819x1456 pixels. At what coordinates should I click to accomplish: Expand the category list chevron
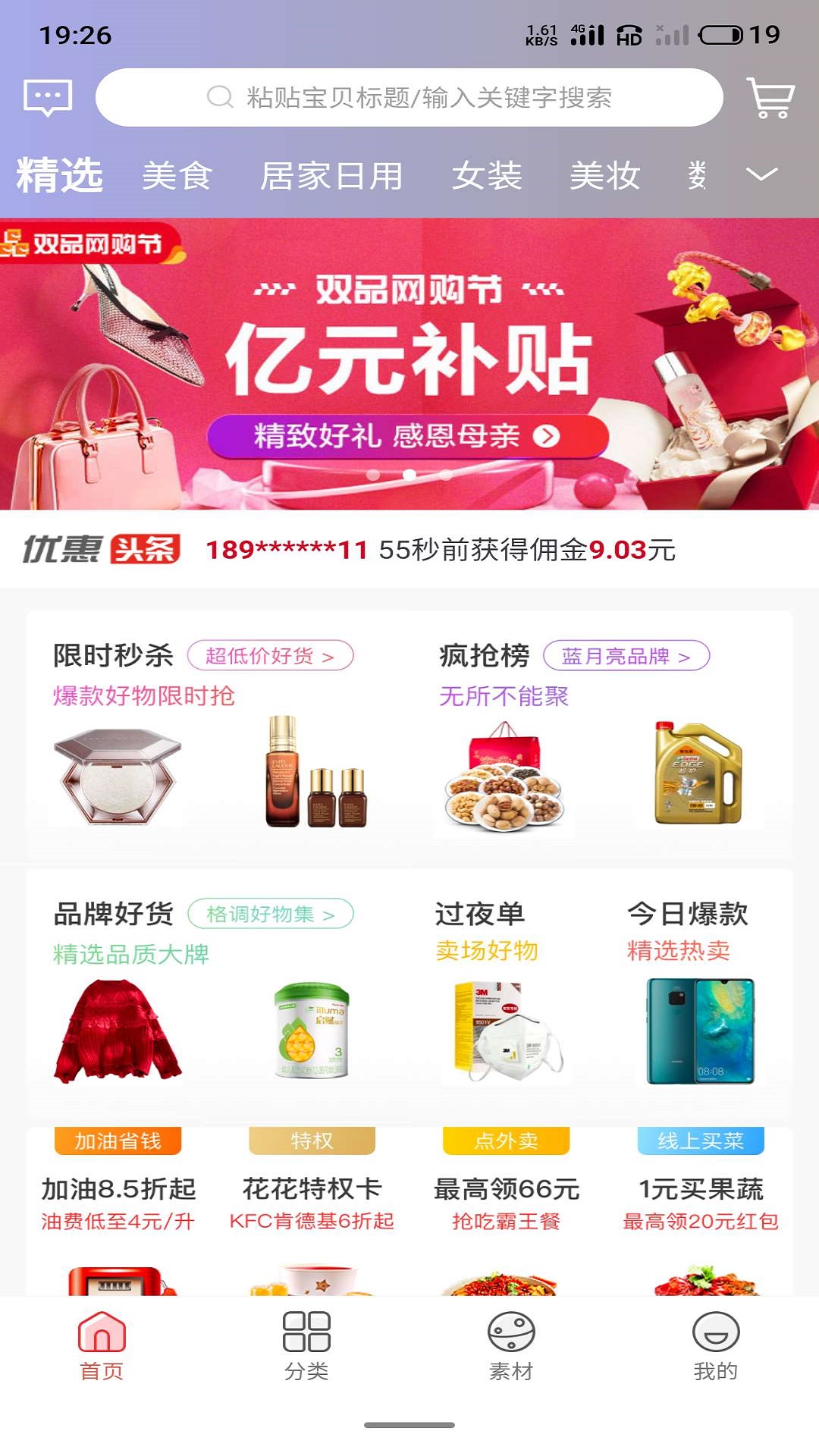coord(761,175)
